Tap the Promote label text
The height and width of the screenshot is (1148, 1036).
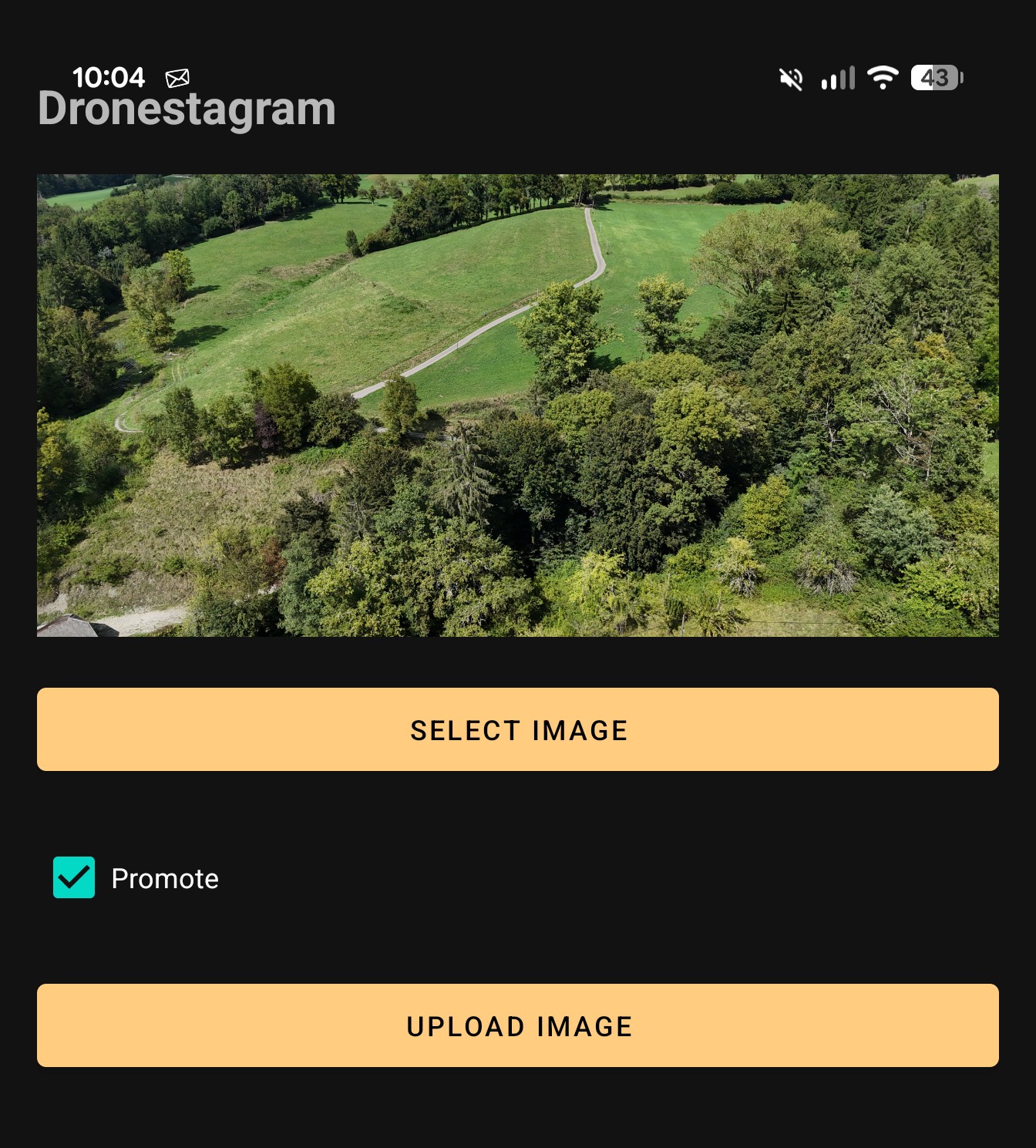pos(165,878)
